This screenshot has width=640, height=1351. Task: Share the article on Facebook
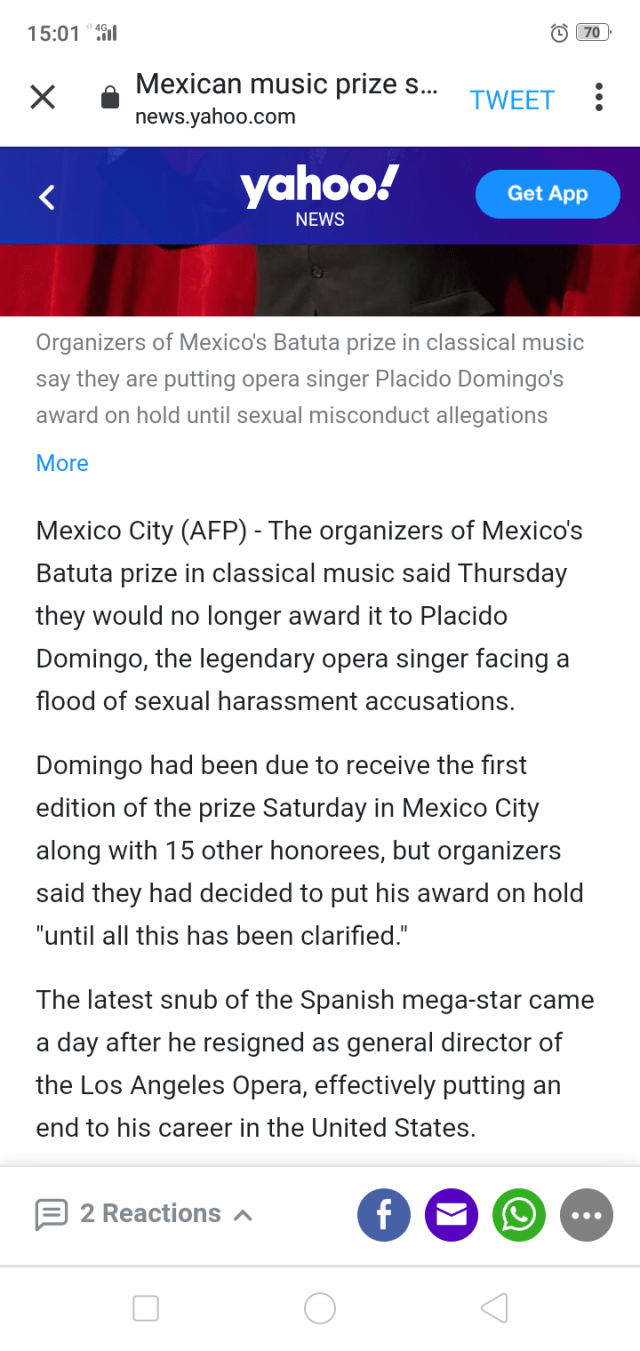tap(383, 1215)
